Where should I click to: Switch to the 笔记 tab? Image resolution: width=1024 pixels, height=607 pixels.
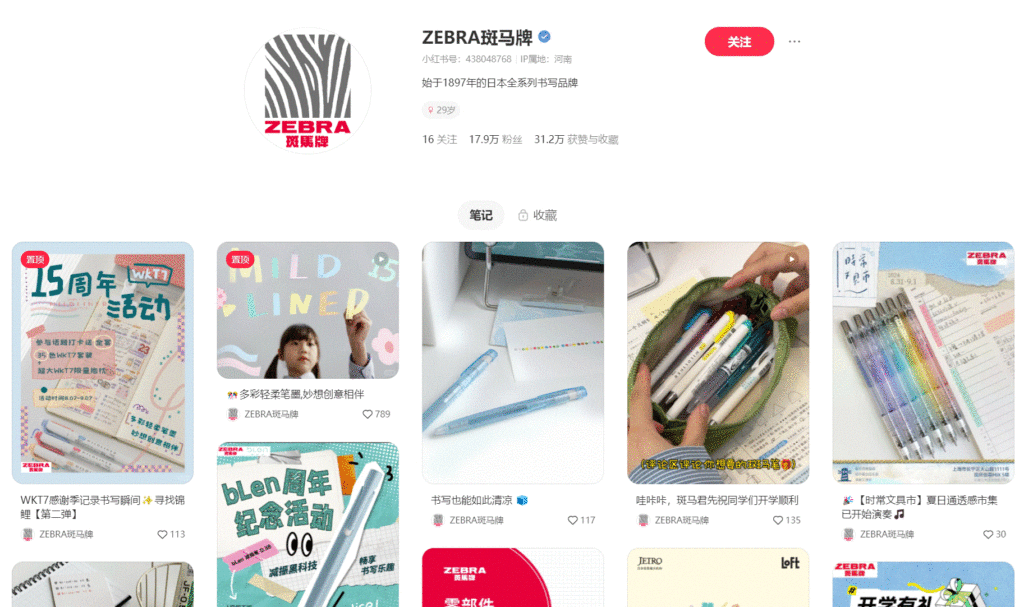click(x=481, y=215)
